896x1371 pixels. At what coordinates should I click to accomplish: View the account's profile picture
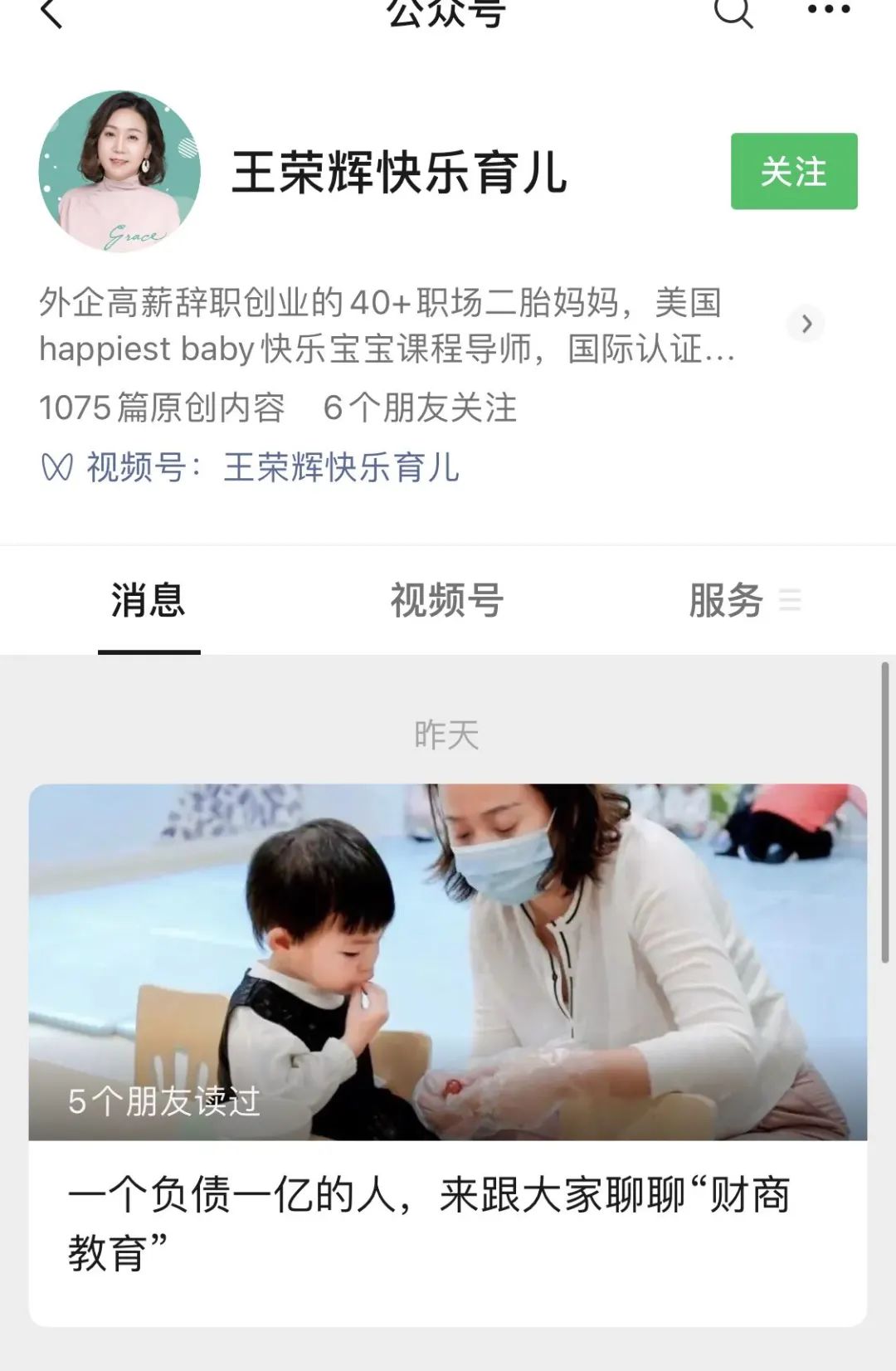point(119,172)
